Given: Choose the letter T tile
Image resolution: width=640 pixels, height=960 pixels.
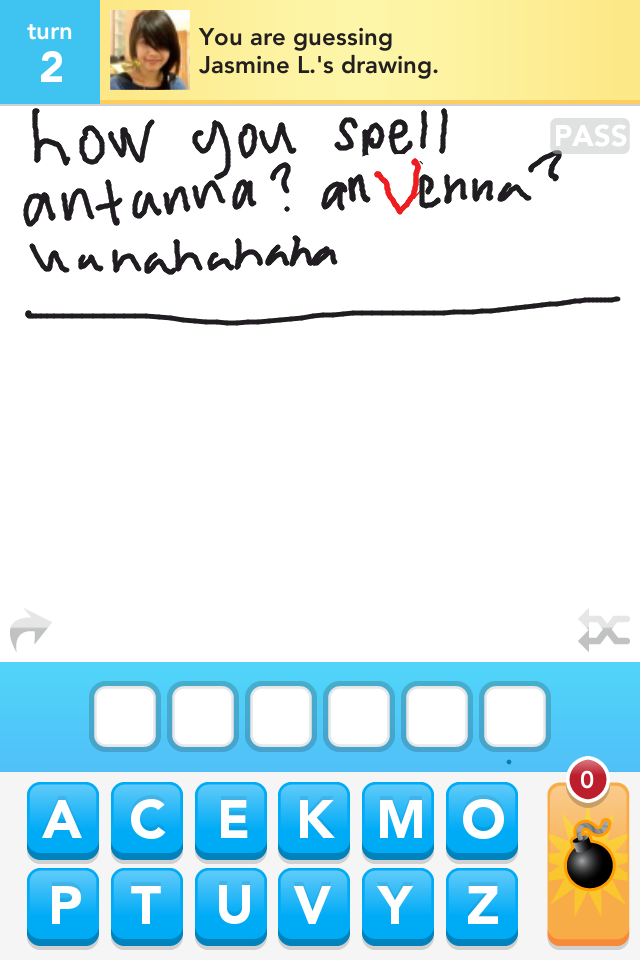Looking at the screenshot, I should click(146, 906).
